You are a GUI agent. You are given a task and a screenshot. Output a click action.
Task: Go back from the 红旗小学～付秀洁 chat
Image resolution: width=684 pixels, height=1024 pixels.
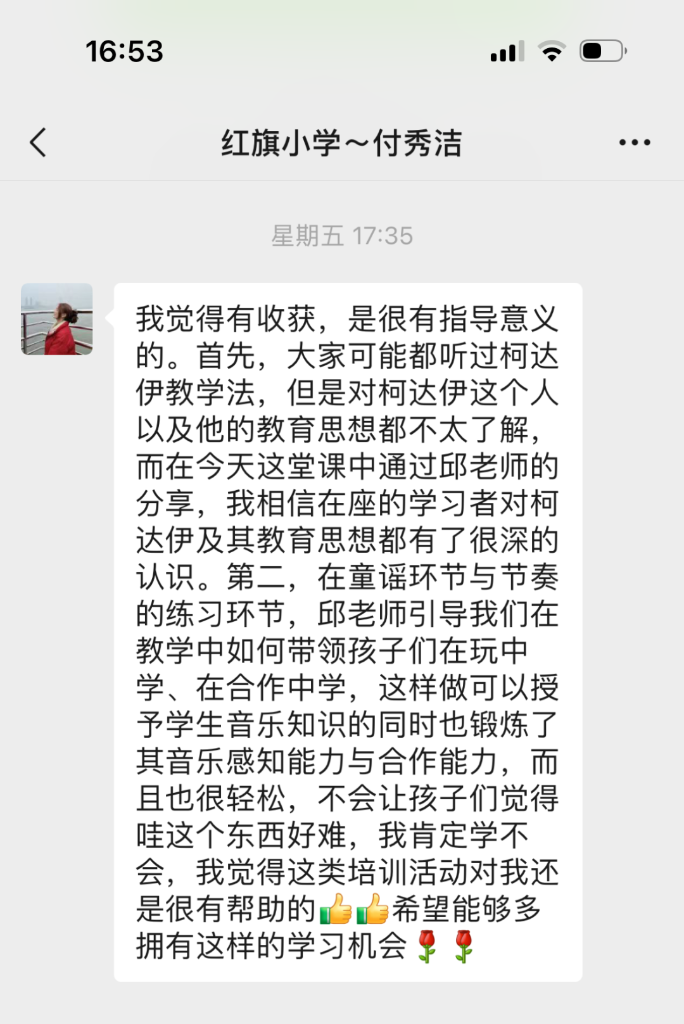click(38, 143)
